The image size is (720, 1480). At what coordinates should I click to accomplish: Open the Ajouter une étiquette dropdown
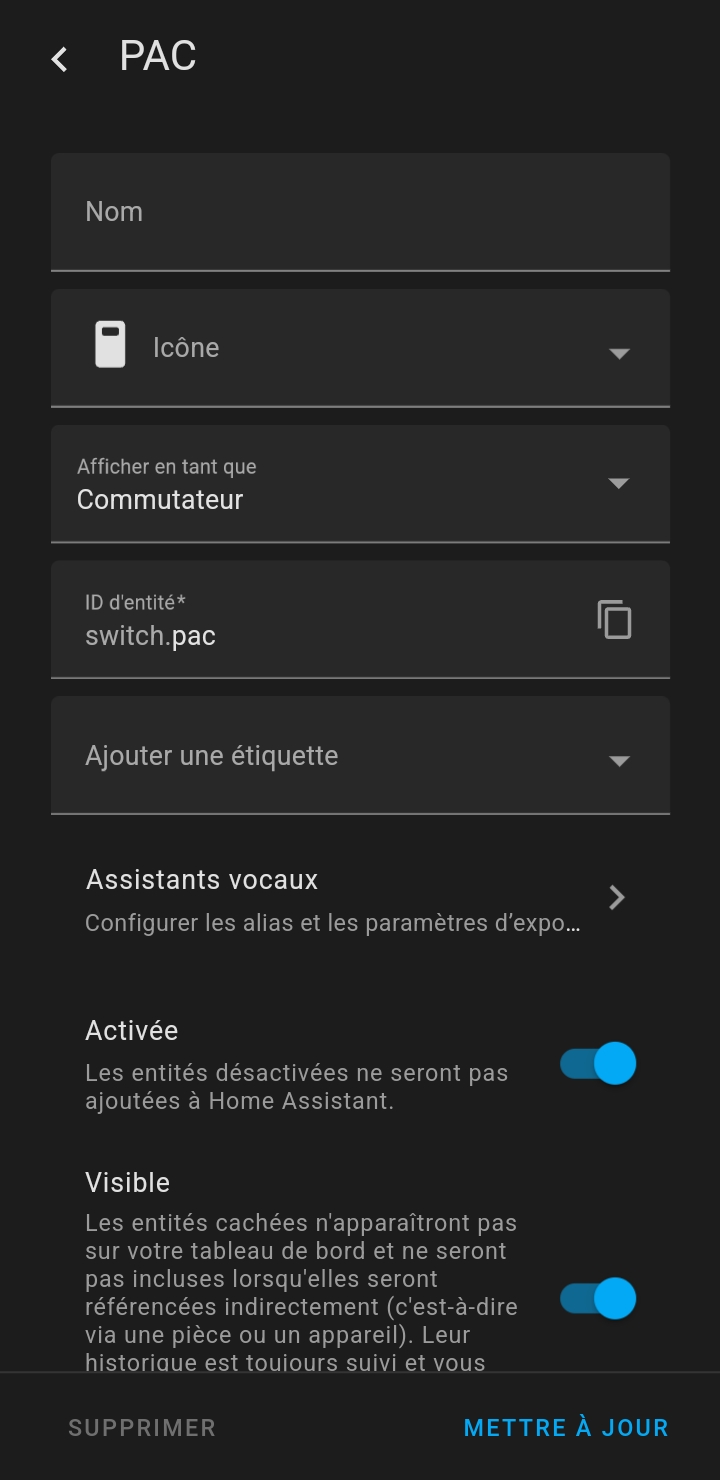tap(360, 756)
